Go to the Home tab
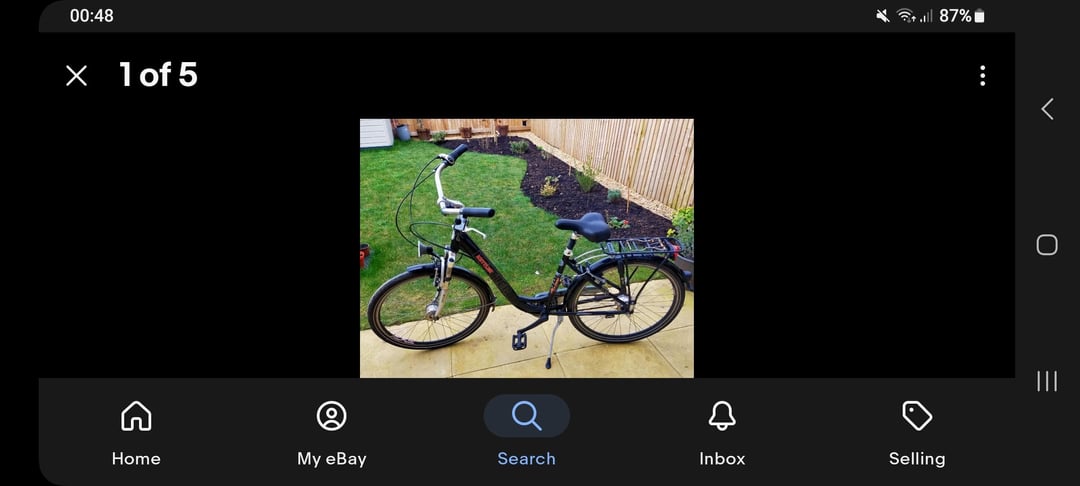 pyautogui.click(x=136, y=432)
